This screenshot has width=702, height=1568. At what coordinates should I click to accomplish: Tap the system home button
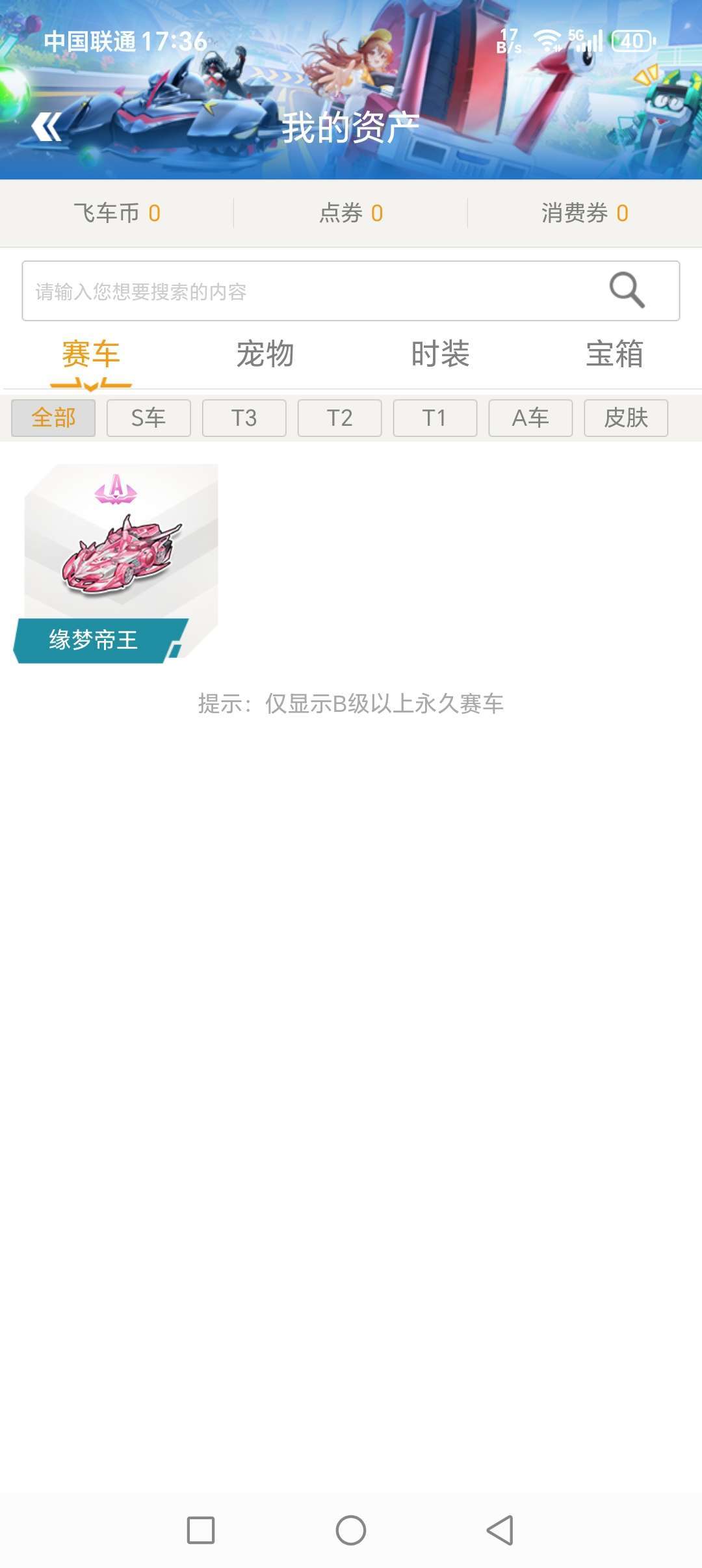[x=351, y=1530]
